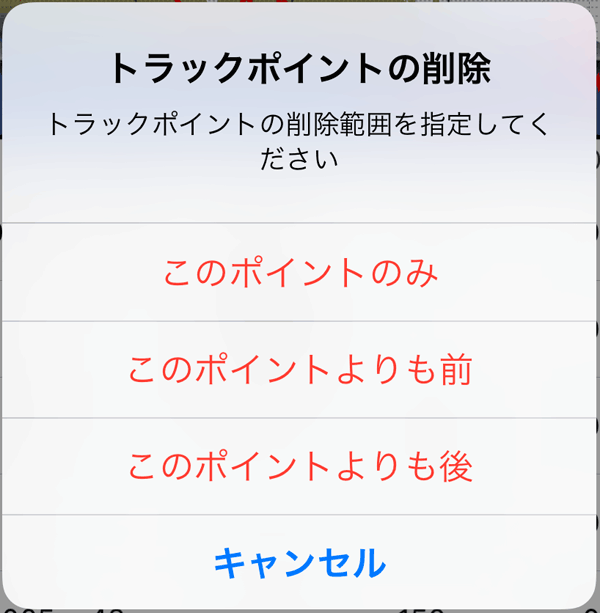Delete only this point (このポイントのみ)
The height and width of the screenshot is (613, 600).
[x=300, y=273]
